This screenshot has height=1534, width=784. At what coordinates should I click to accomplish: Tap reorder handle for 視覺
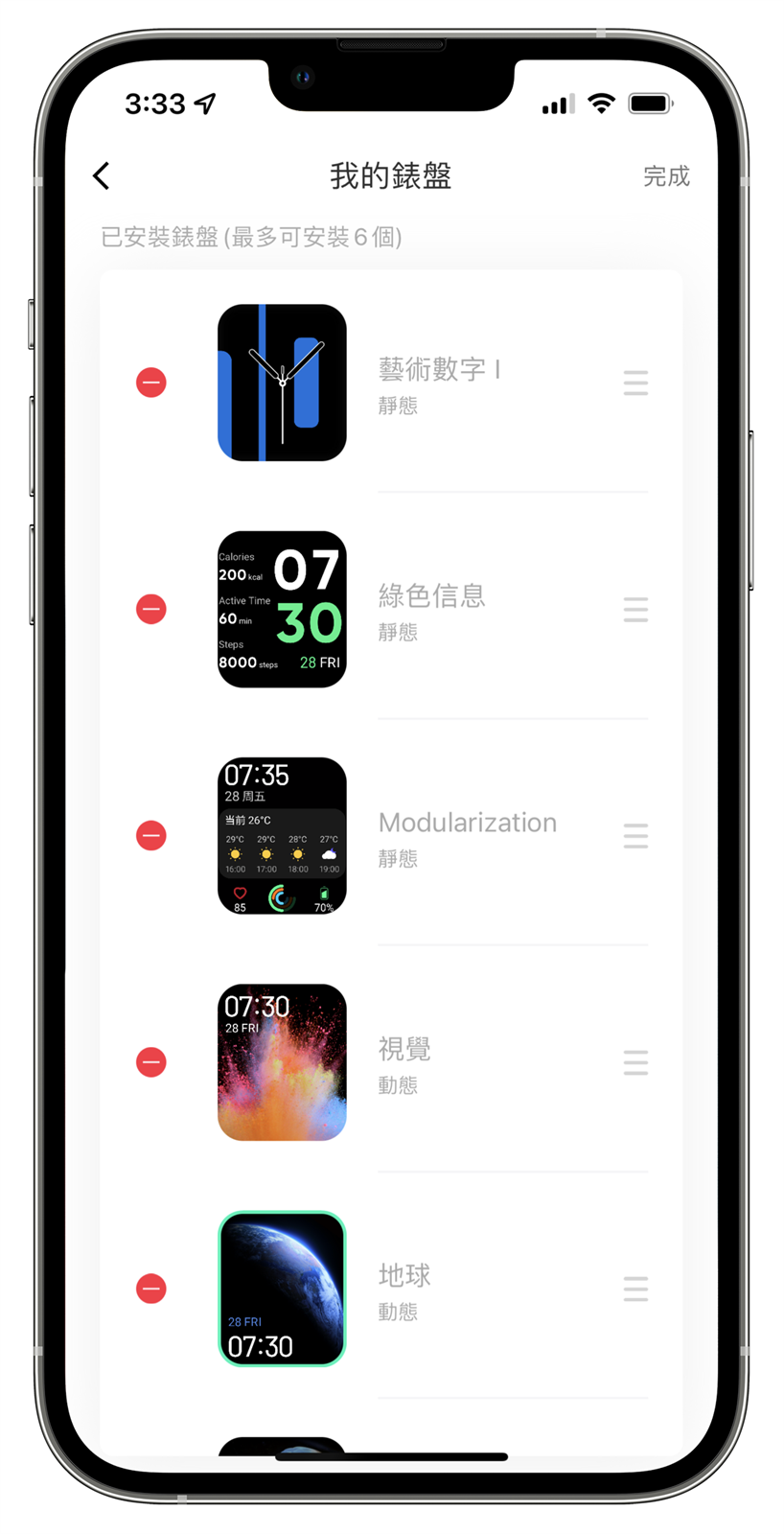[635, 1062]
